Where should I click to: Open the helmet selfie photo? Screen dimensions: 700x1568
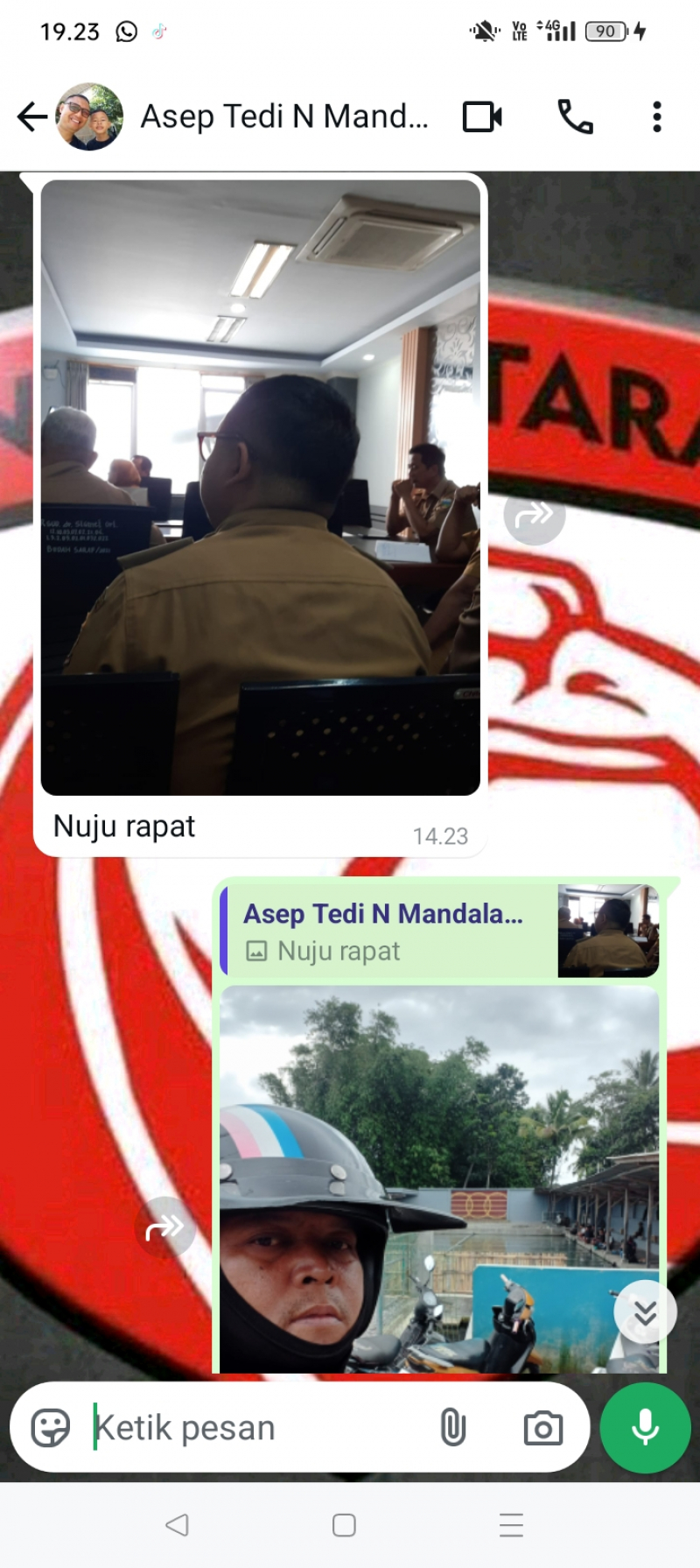pyautogui.click(x=438, y=1178)
